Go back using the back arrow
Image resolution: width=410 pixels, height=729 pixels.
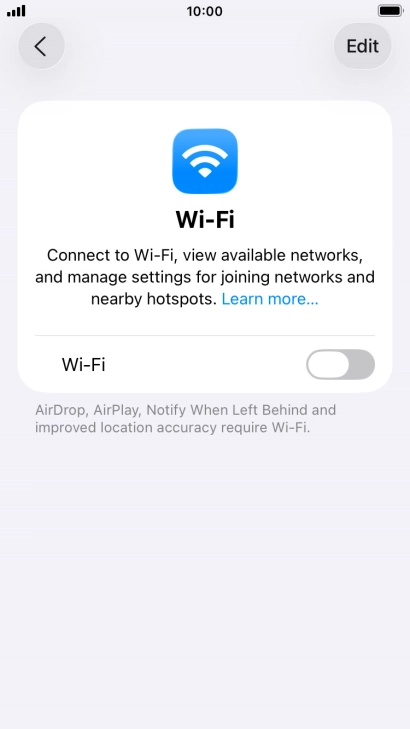tap(41, 46)
